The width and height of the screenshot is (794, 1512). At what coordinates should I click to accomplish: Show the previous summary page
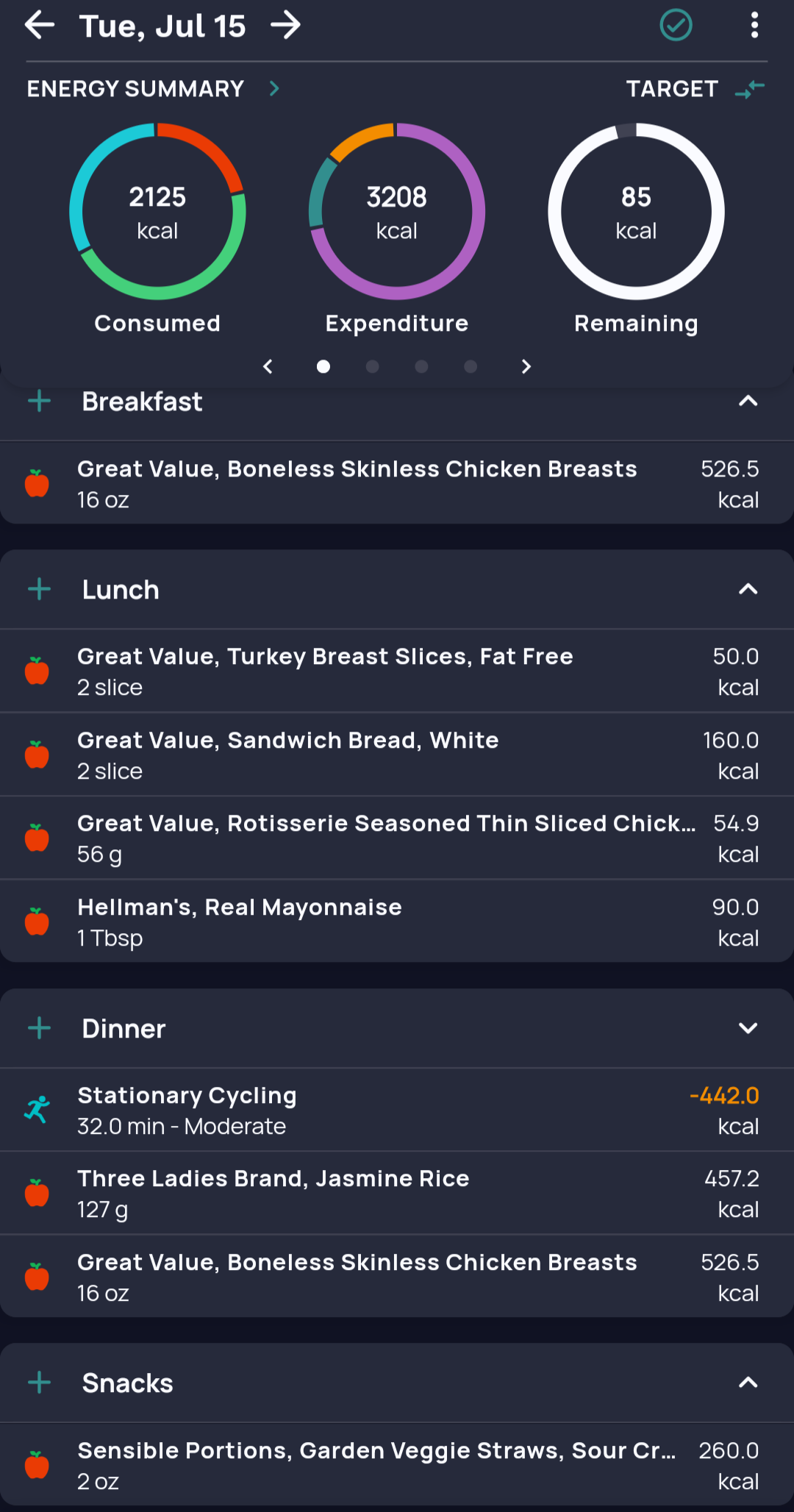pyautogui.click(x=268, y=366)
